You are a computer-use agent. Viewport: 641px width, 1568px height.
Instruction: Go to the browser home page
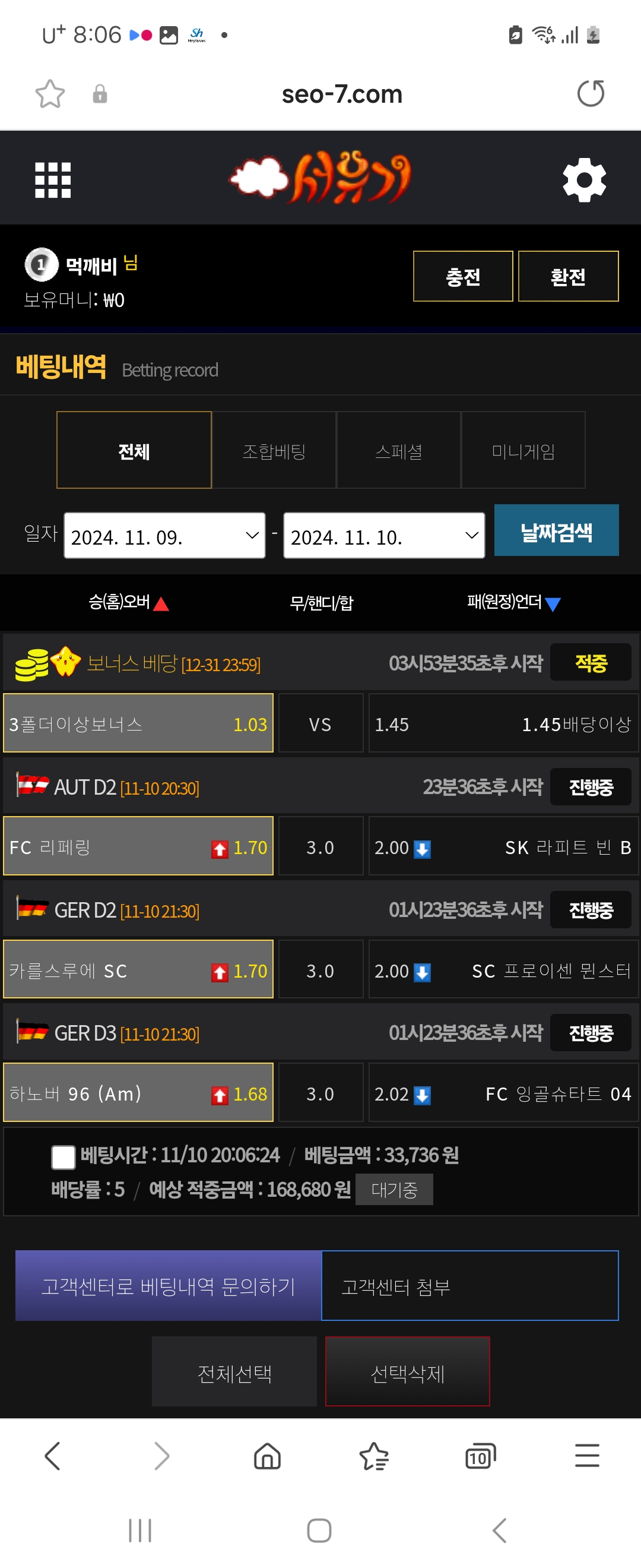pyautogui.click(x=267, y=1456)
